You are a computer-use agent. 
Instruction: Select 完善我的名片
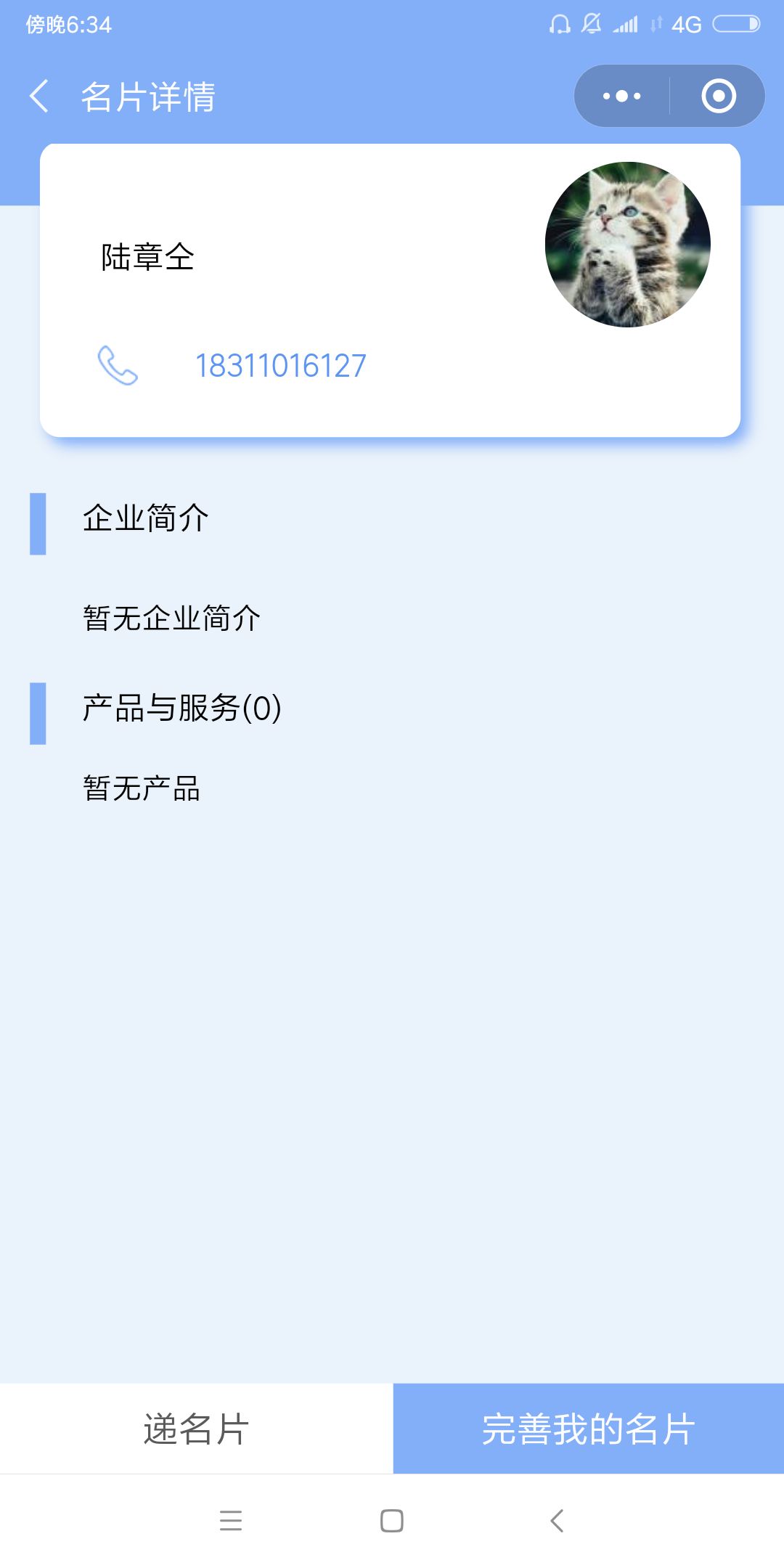point(588,1429)
